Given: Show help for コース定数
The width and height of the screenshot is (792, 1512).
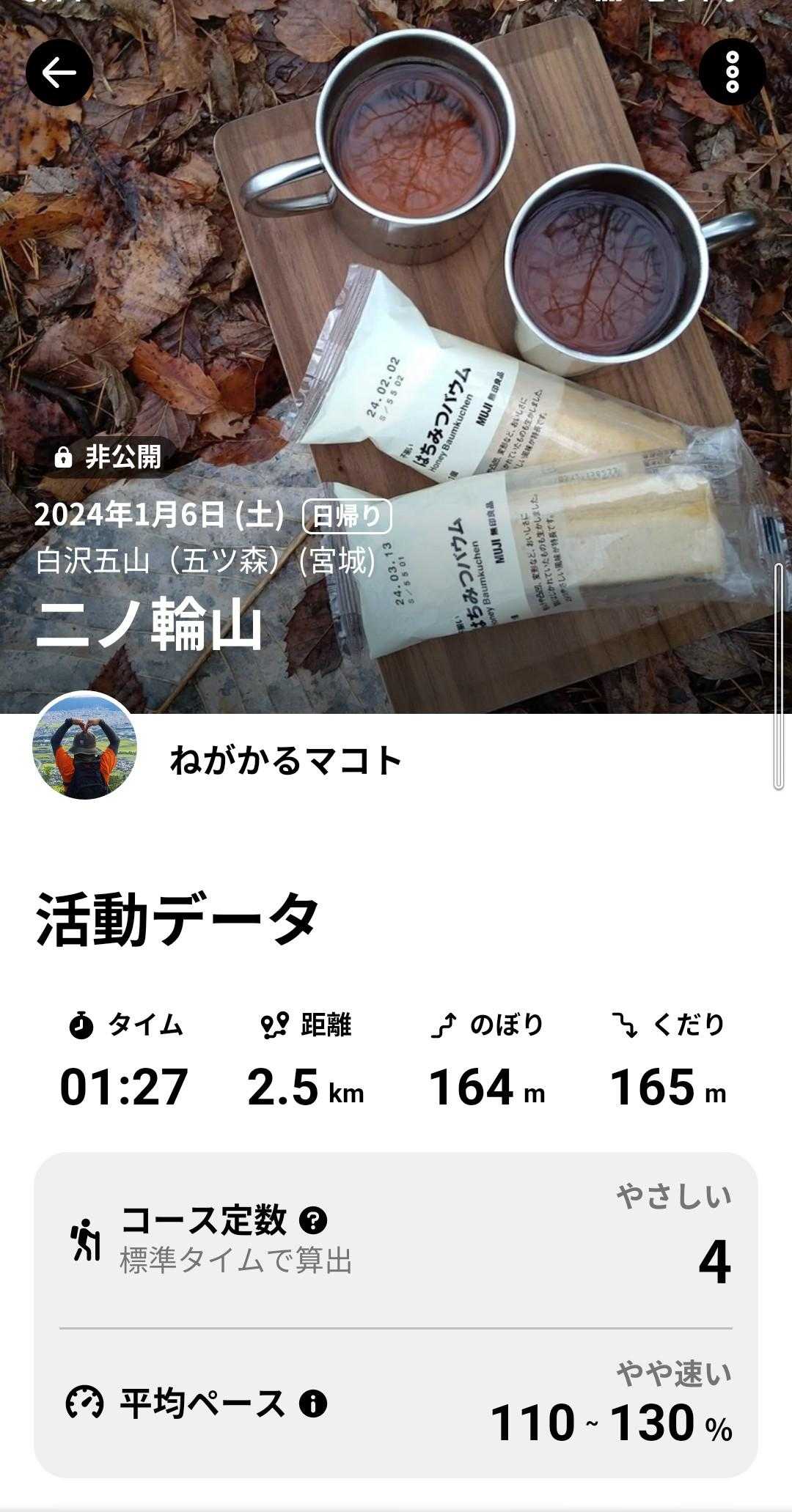Looking at the screenshot, I should pyautogui.click(x=313, y=1220).
